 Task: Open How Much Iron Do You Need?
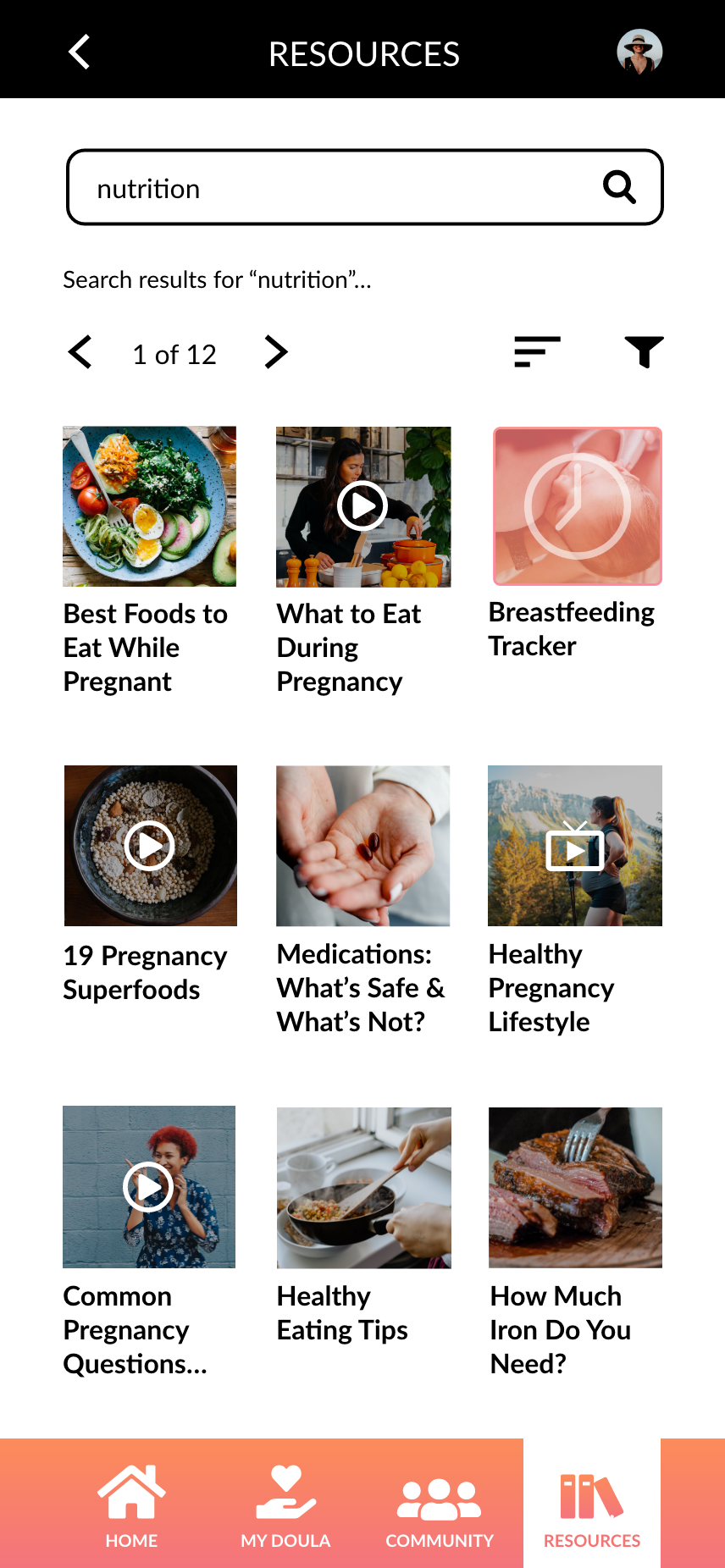575,1187
